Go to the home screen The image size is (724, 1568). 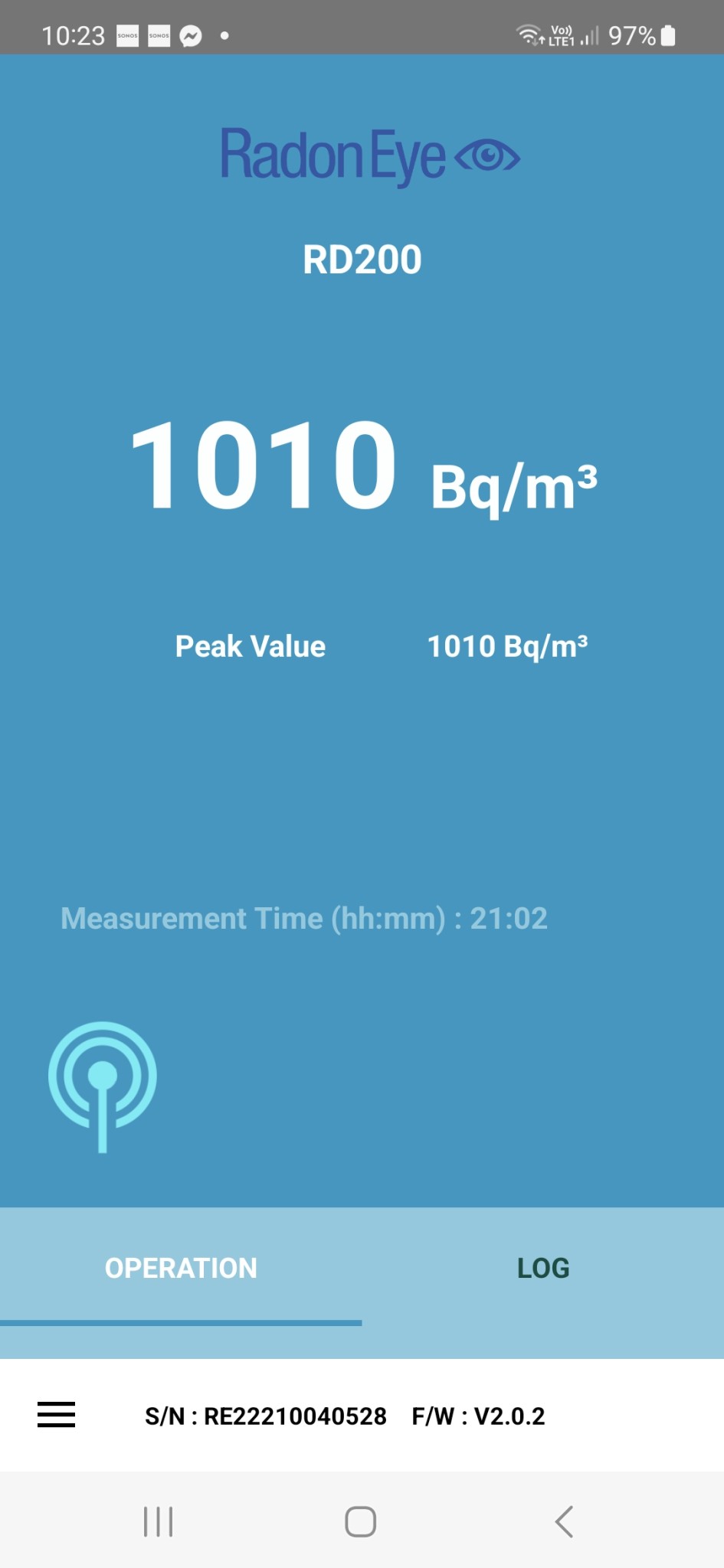coord(360,1521)
